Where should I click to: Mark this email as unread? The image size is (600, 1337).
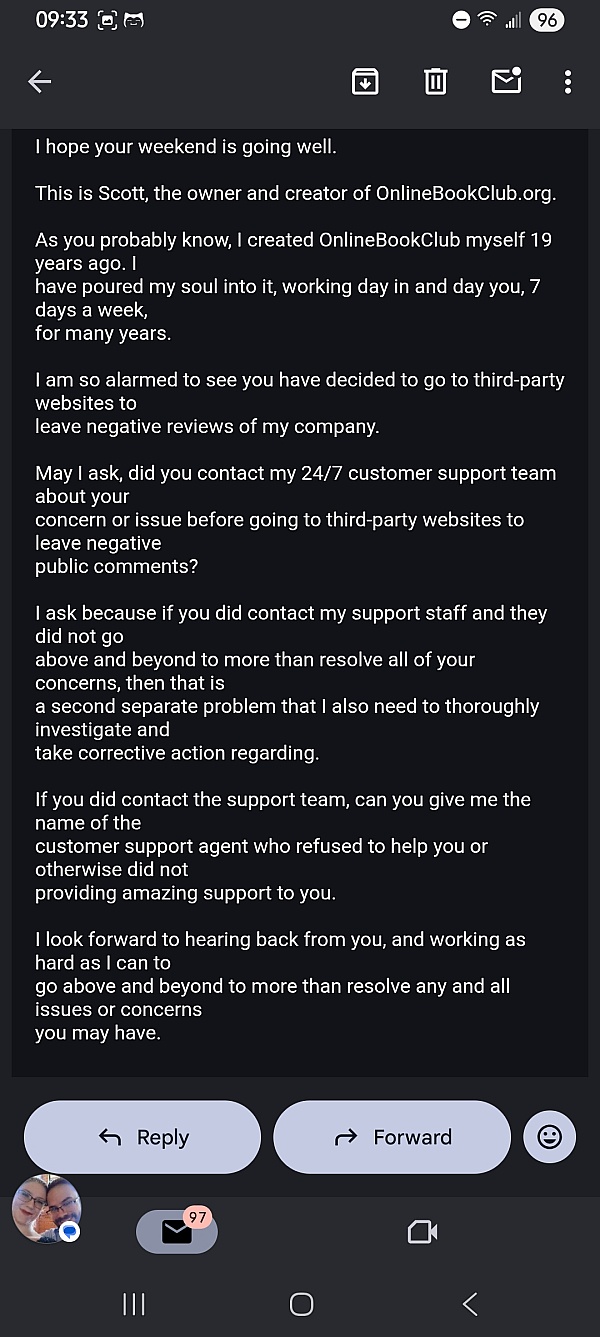coord(506,82)
